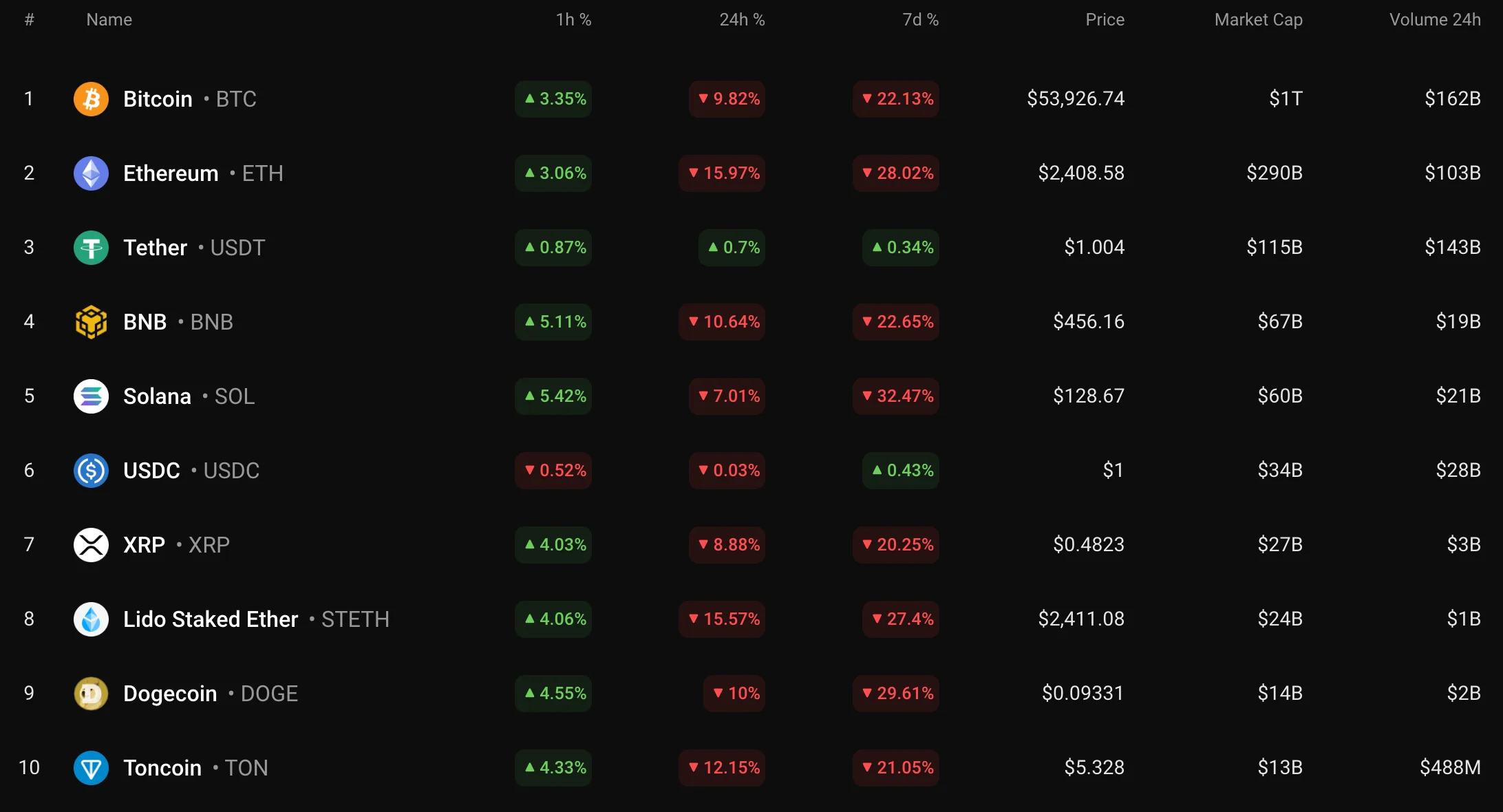Sort by the Name column header
The height and width of the screenshot is (812, 1503).
tap(109, 20)
